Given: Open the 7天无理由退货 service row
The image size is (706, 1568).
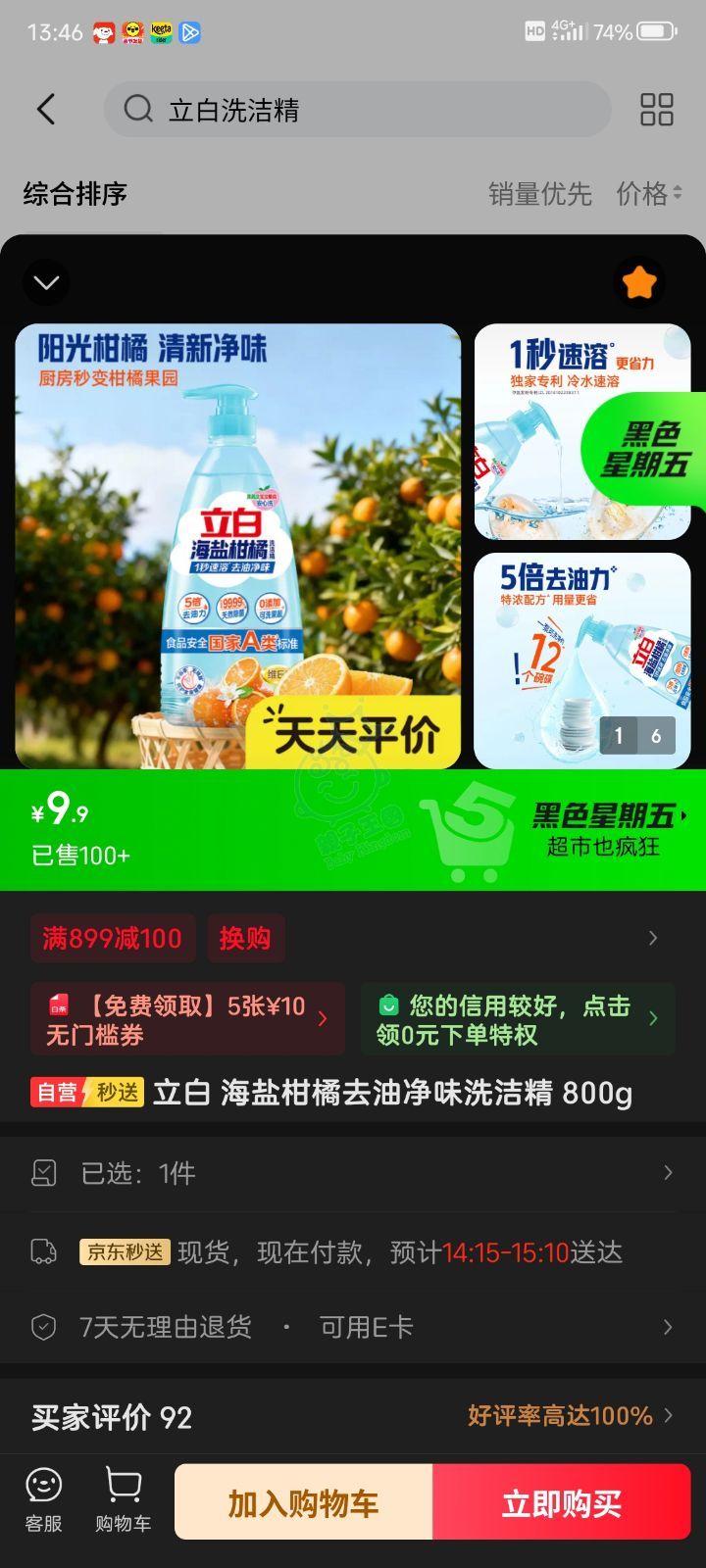Looking at the screenshot, I should point(353,1327).
